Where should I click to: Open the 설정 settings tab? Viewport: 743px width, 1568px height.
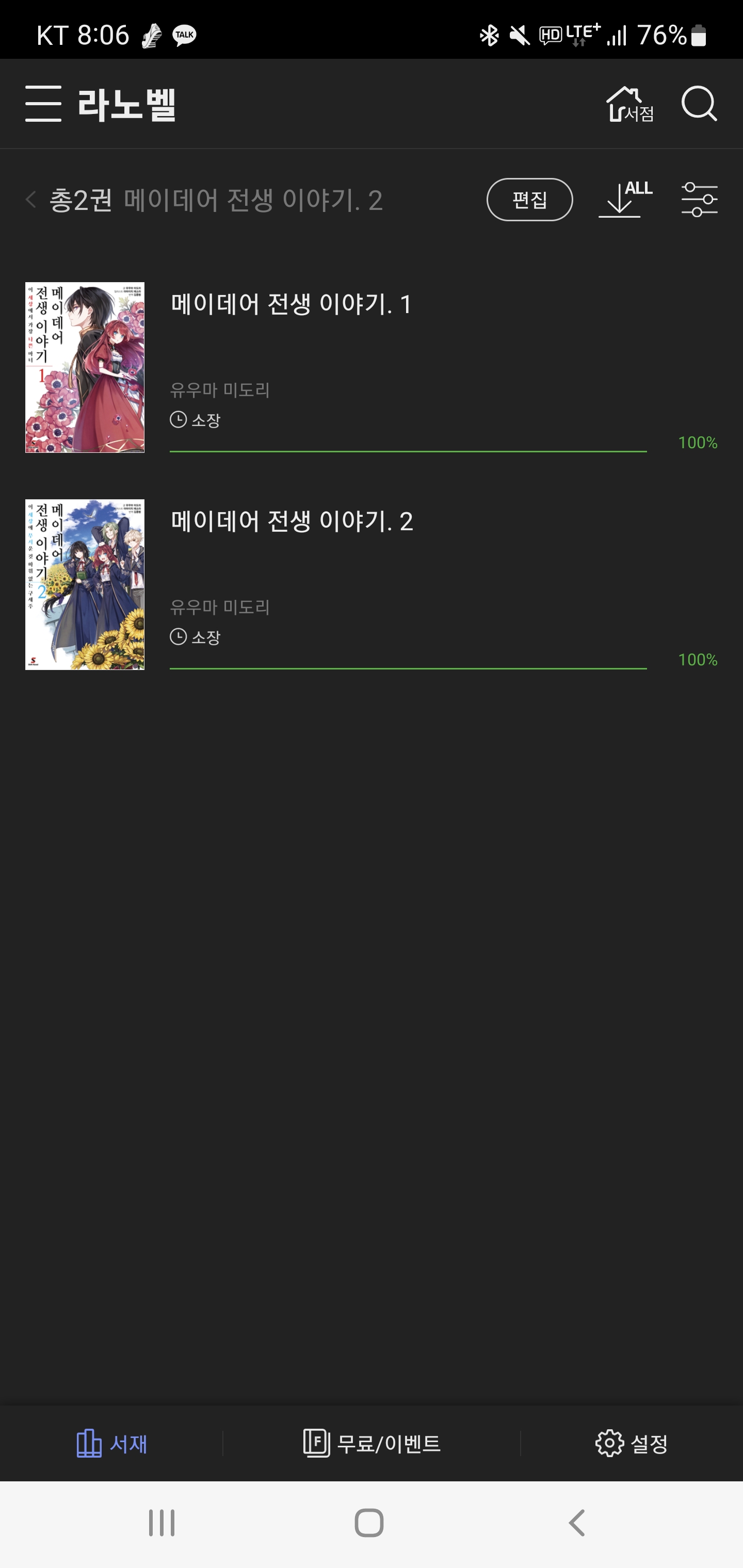tap(632, 1443)
